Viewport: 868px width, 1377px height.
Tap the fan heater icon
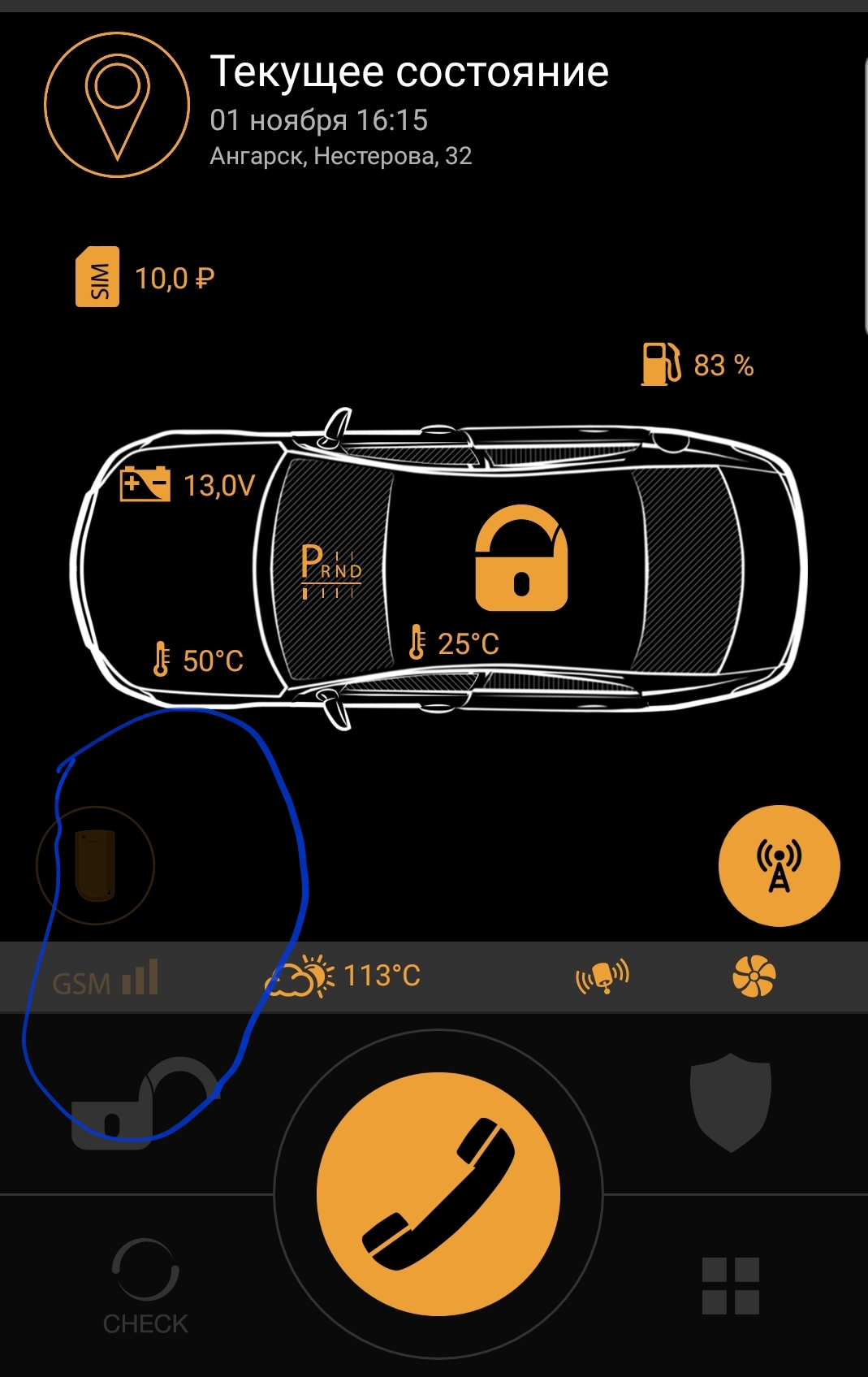[754, 976]
